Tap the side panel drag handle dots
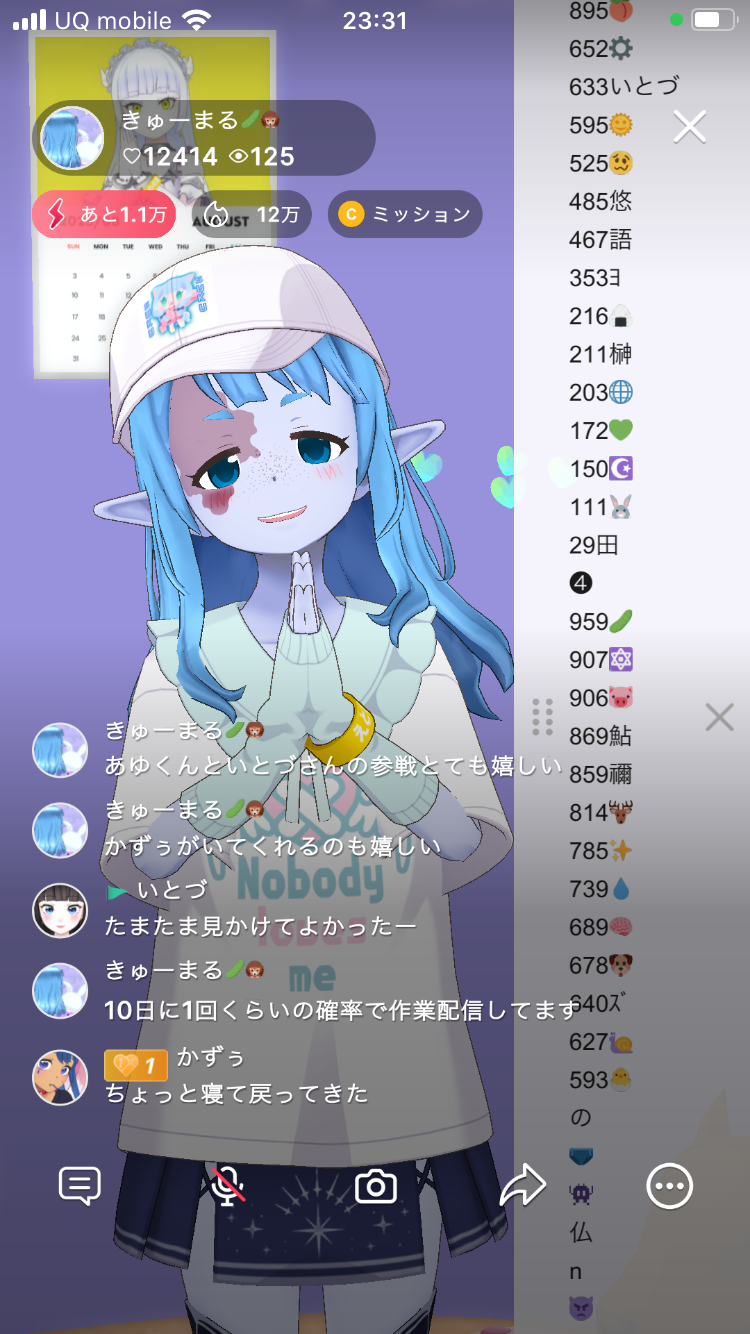The width and height of the screenshot is (750, 1334). [542, 716]
